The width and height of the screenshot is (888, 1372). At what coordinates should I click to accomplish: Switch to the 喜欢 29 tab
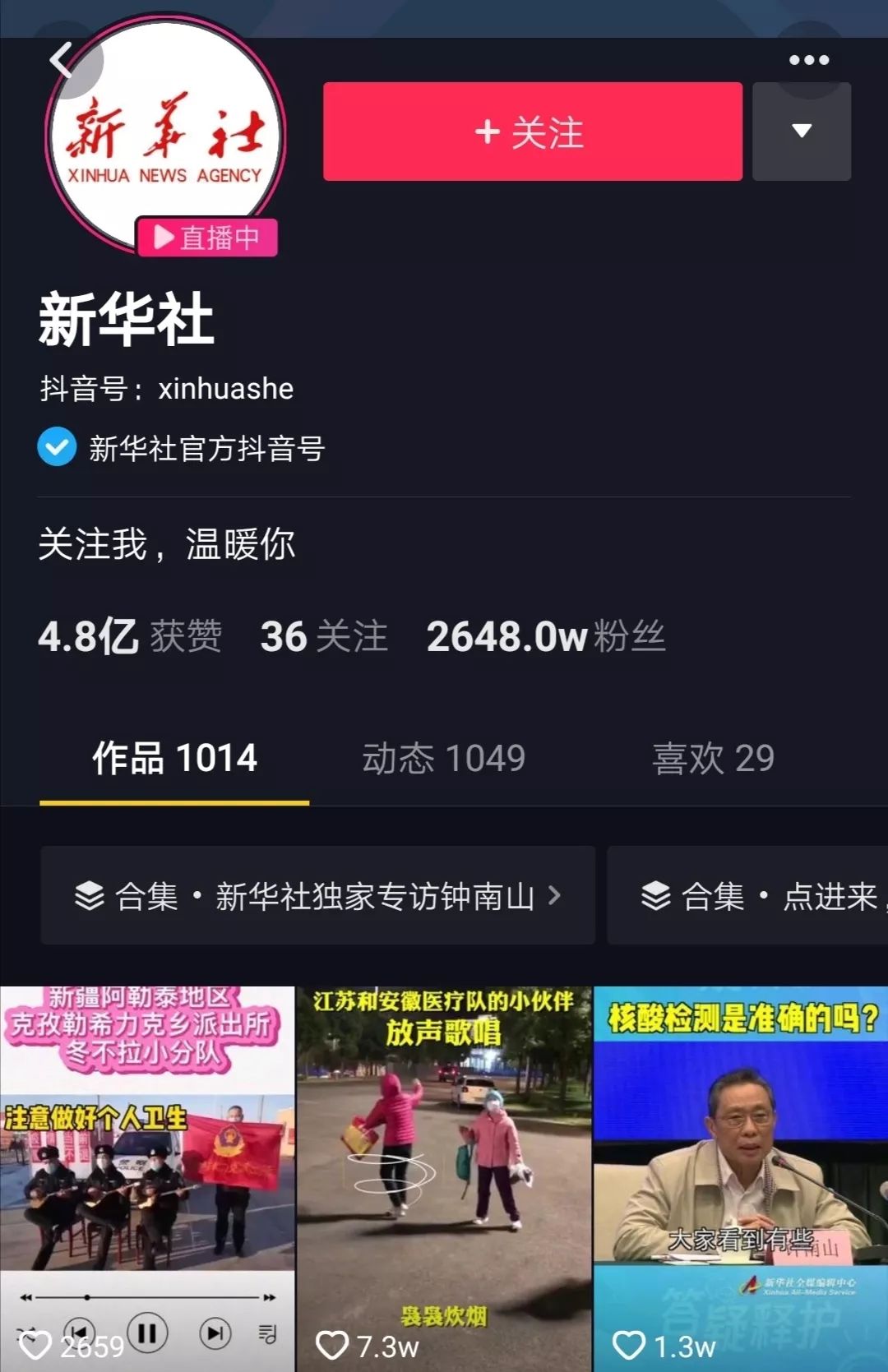713,758
